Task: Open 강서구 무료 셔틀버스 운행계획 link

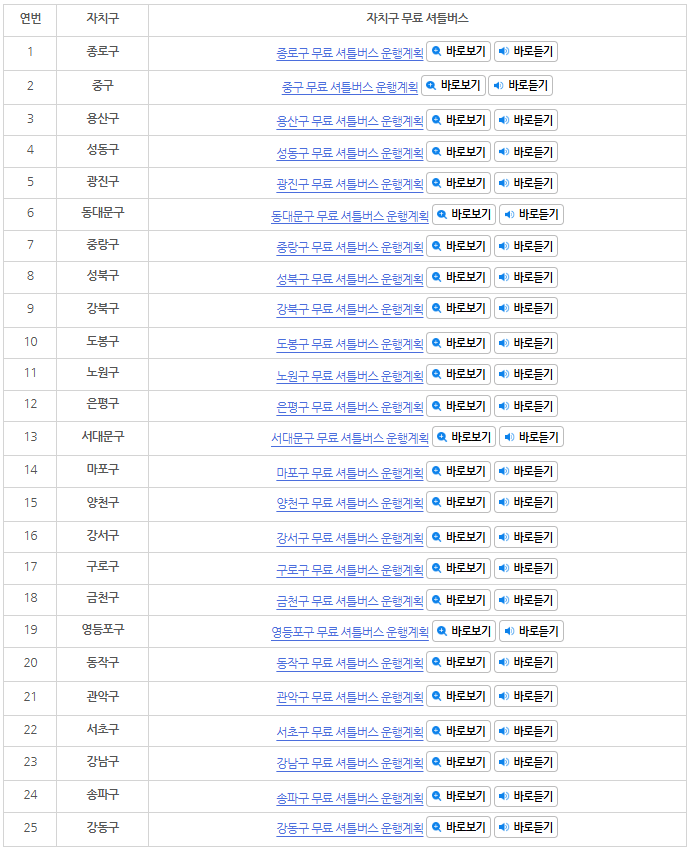Action: pos(350,539)
